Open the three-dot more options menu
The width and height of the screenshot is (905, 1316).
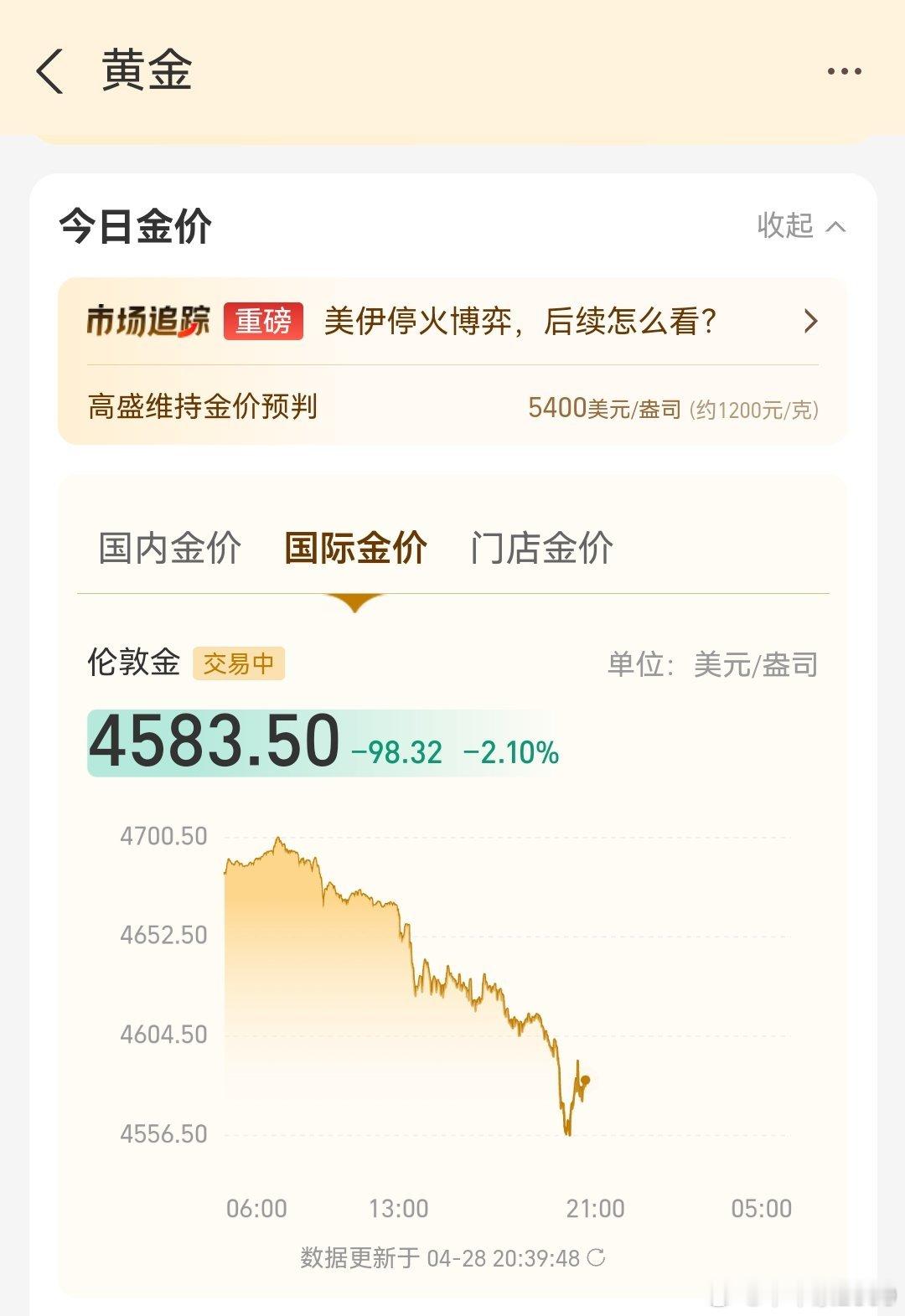[845, 71]
